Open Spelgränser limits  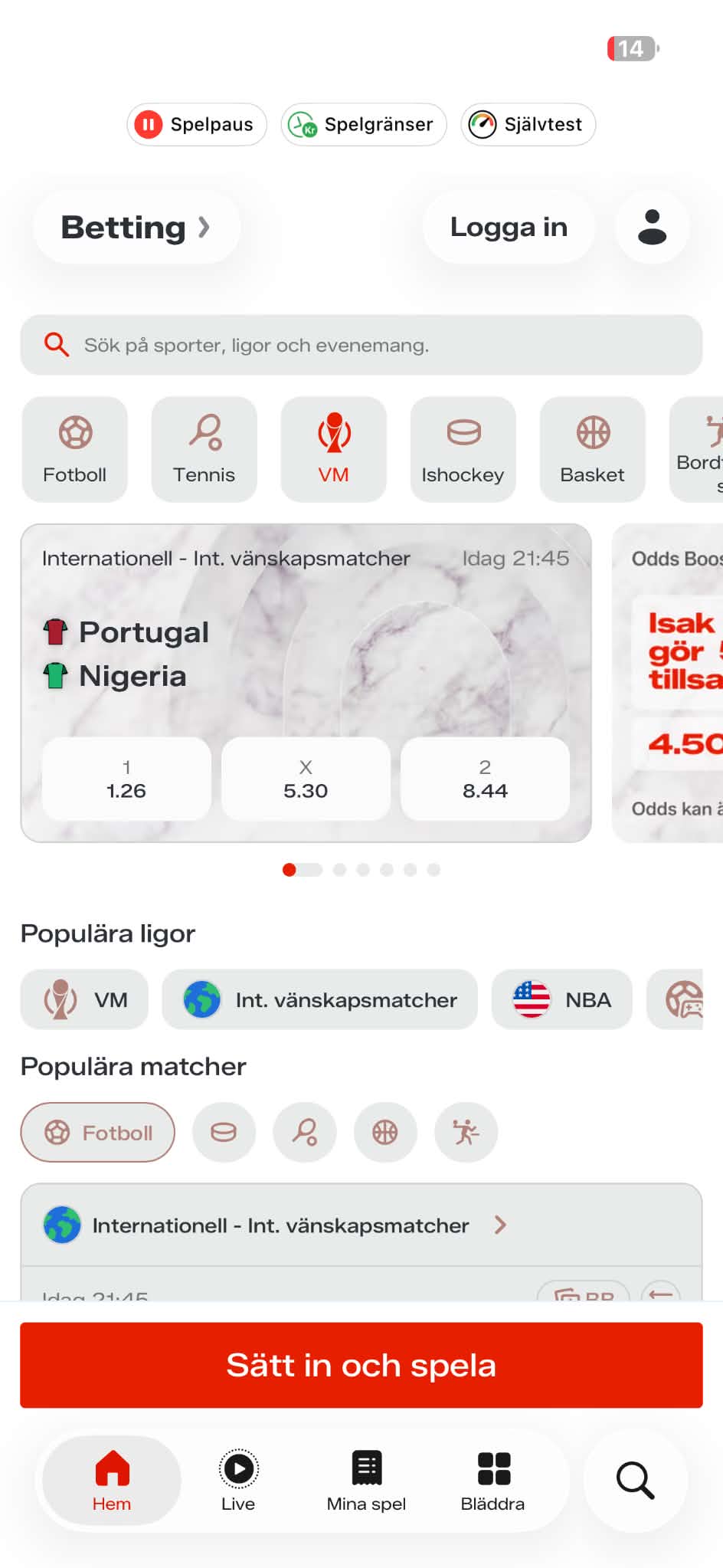(364, 124)
